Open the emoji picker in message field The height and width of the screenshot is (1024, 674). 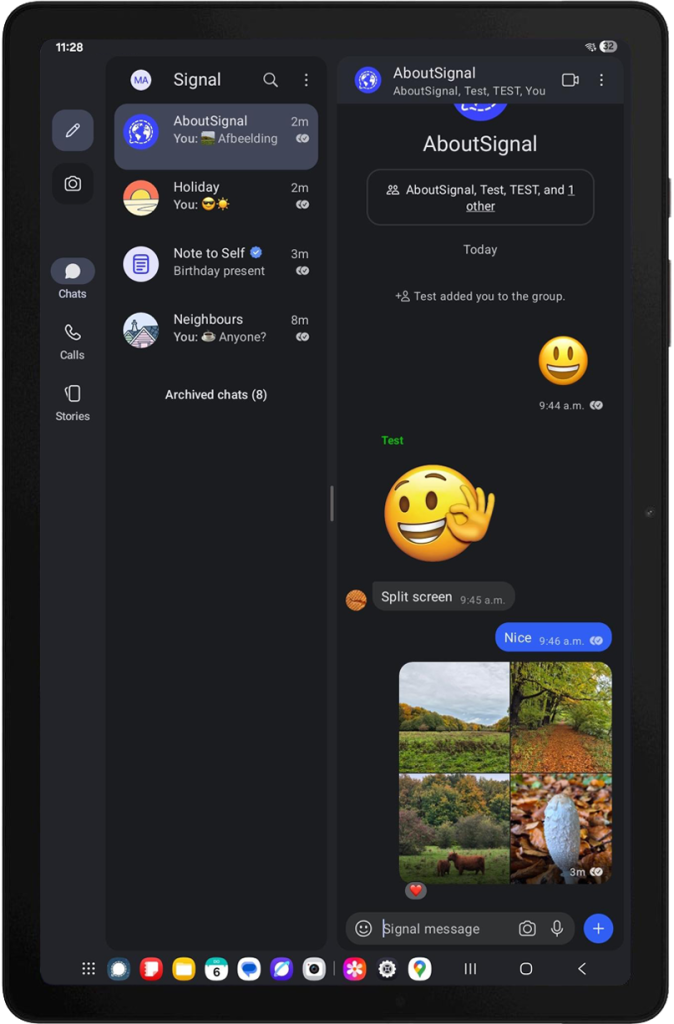tap(364, 929)
